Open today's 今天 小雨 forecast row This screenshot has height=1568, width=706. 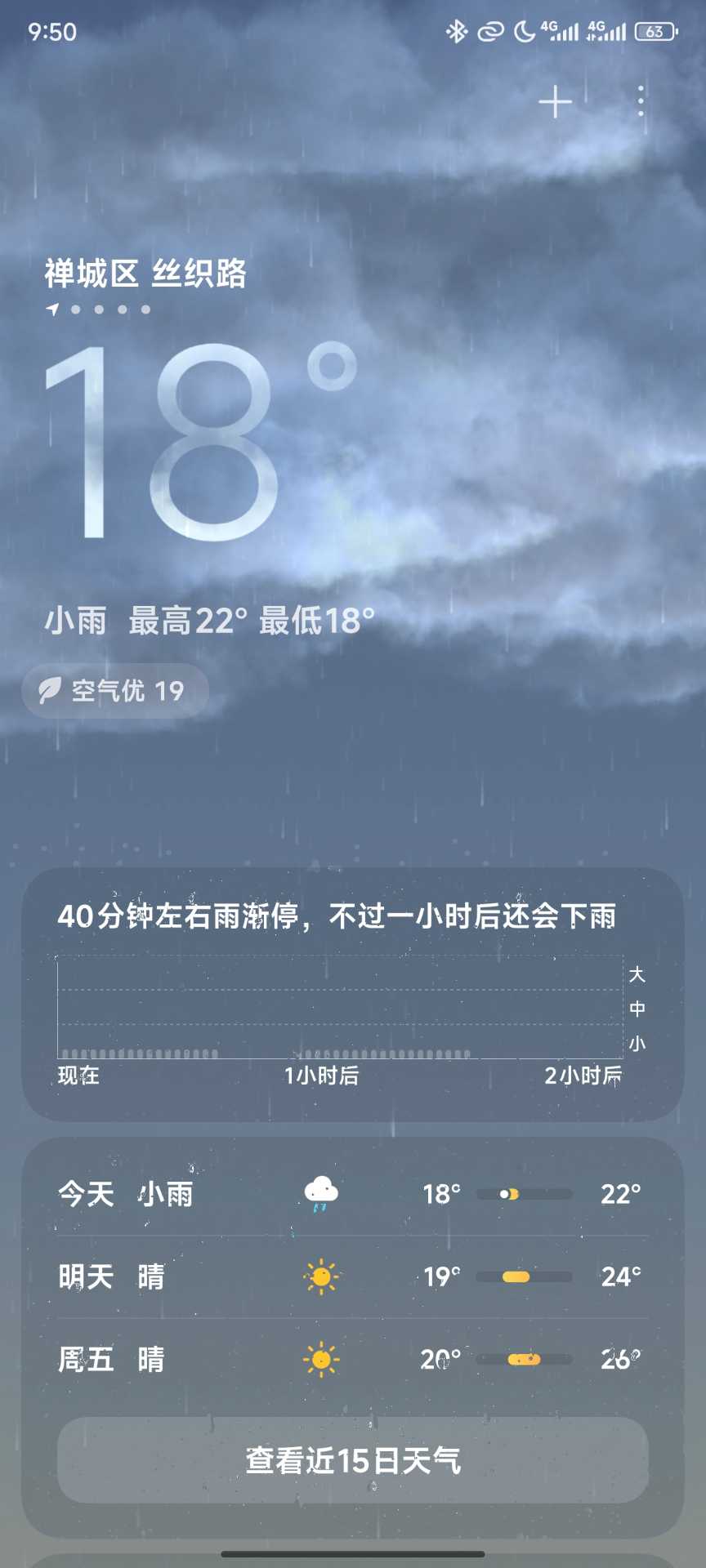click(352, 1194)
